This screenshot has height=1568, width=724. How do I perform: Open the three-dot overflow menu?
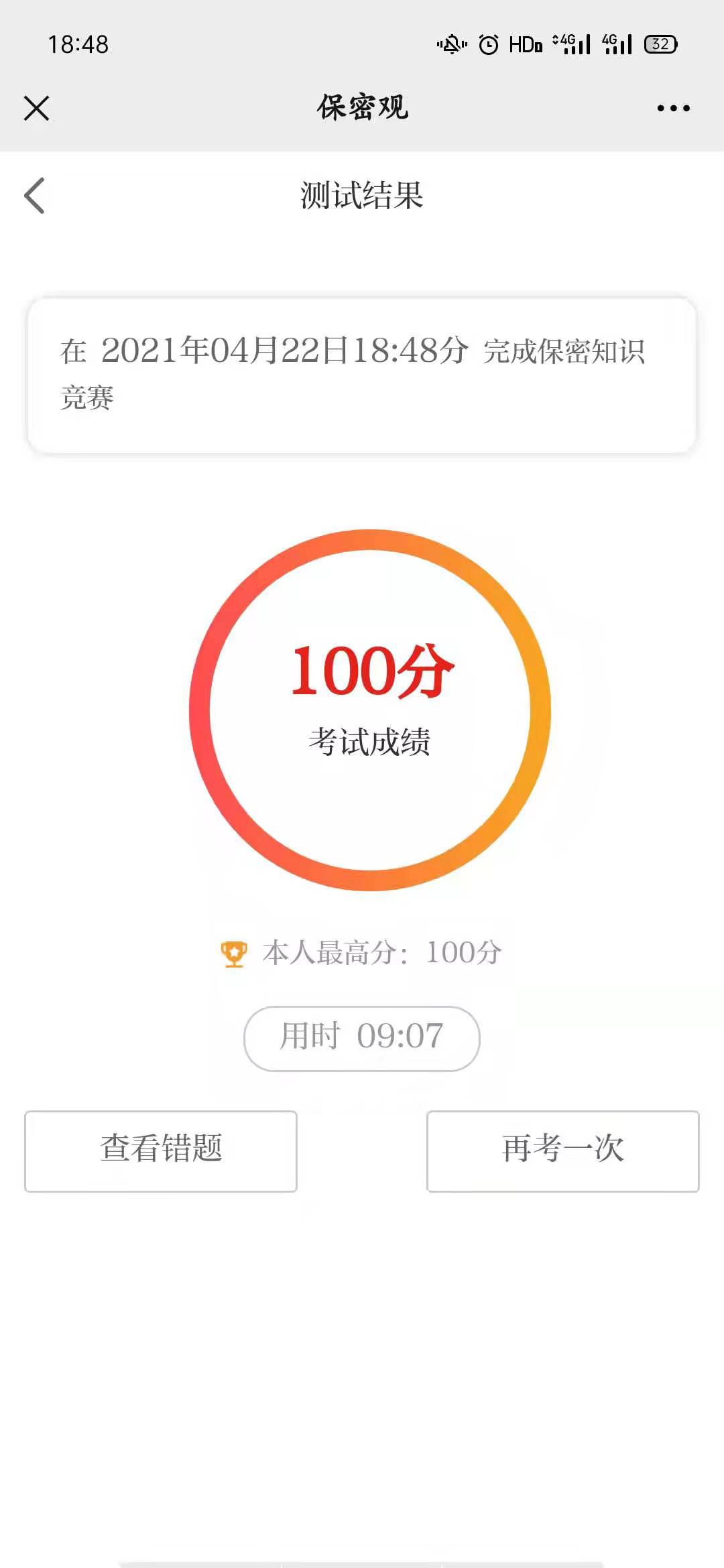click(673, 108)
